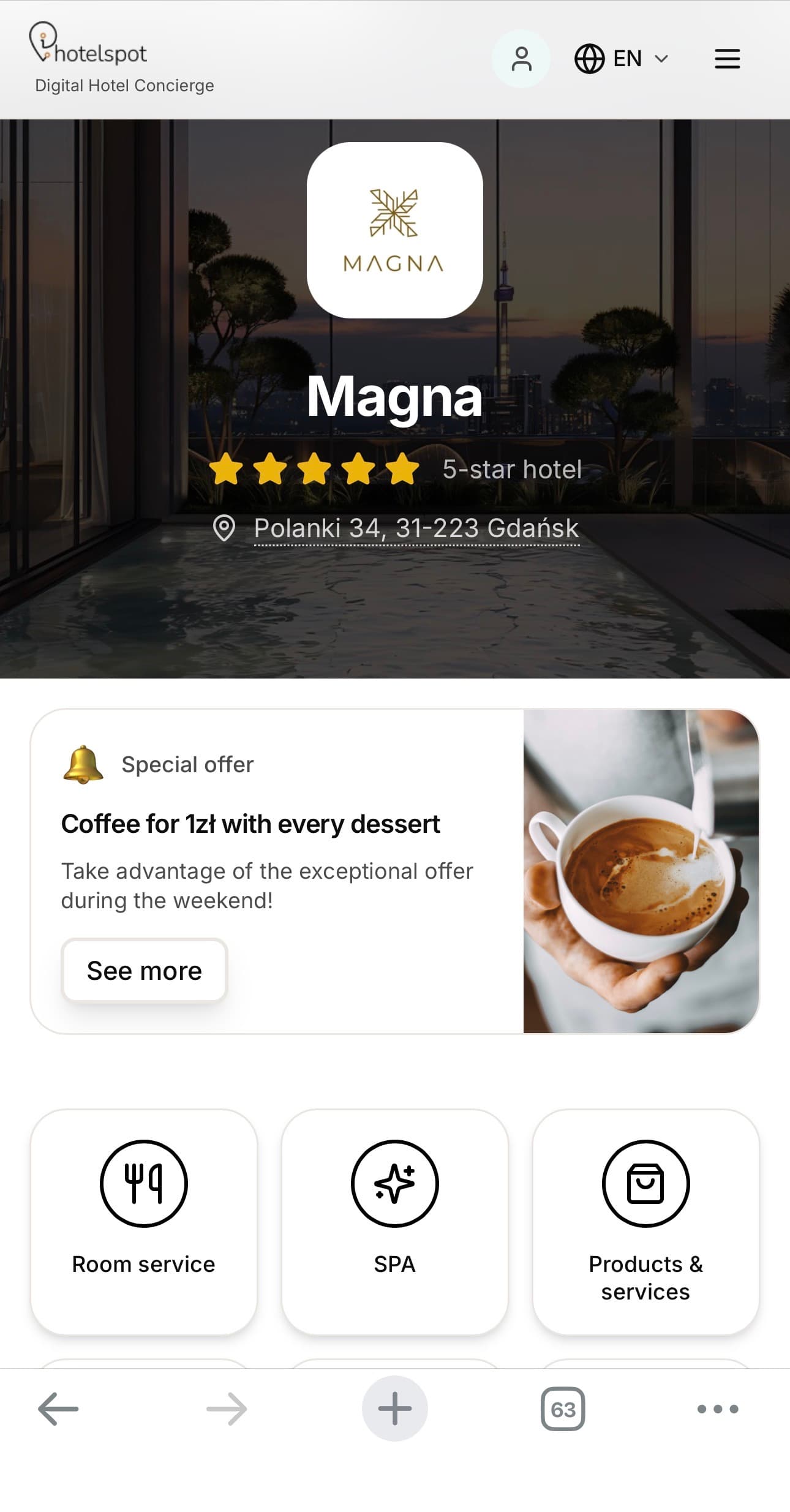Go back to the previous page
The width and height of the screenshot is (790, 1512).
[58, 1409]
